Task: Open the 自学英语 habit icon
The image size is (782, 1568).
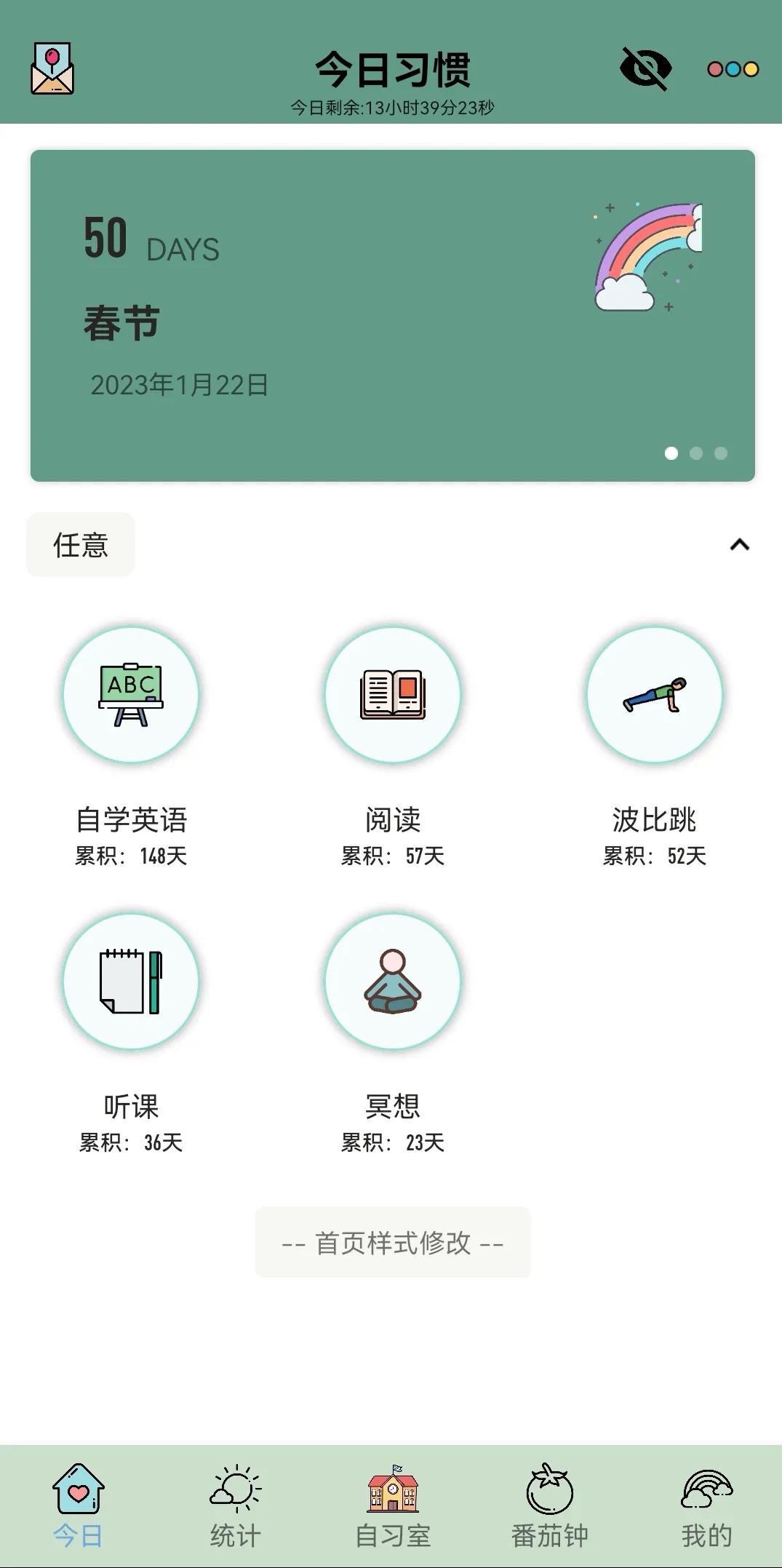Action: (x=131, y=695)
